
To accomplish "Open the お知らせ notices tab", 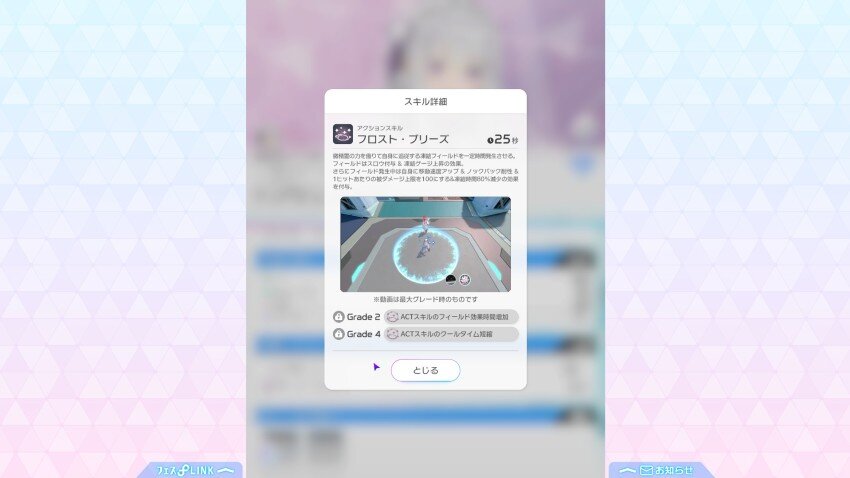I will click(661, 469).
